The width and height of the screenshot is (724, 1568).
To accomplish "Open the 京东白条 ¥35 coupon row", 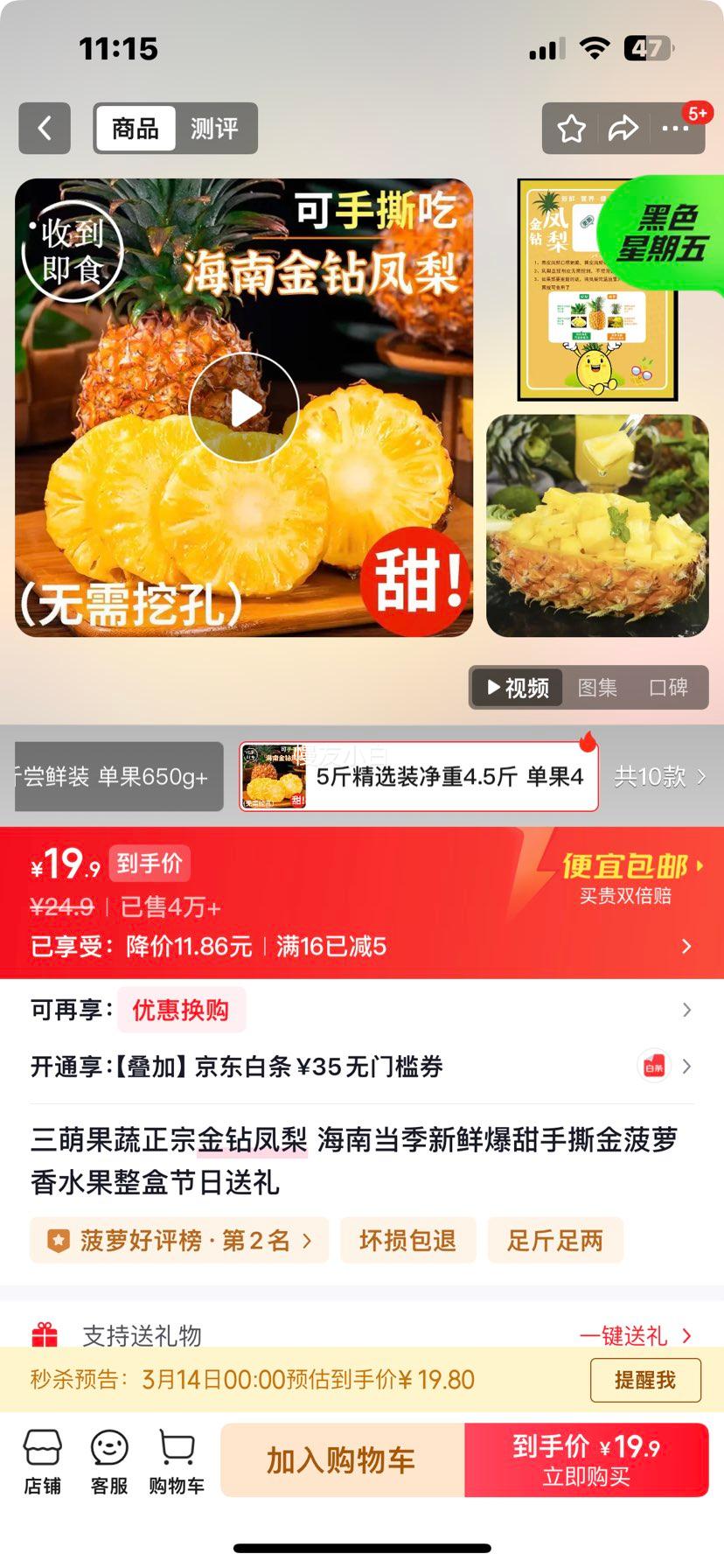I will pyautogui.click(x=361, y=1067).
